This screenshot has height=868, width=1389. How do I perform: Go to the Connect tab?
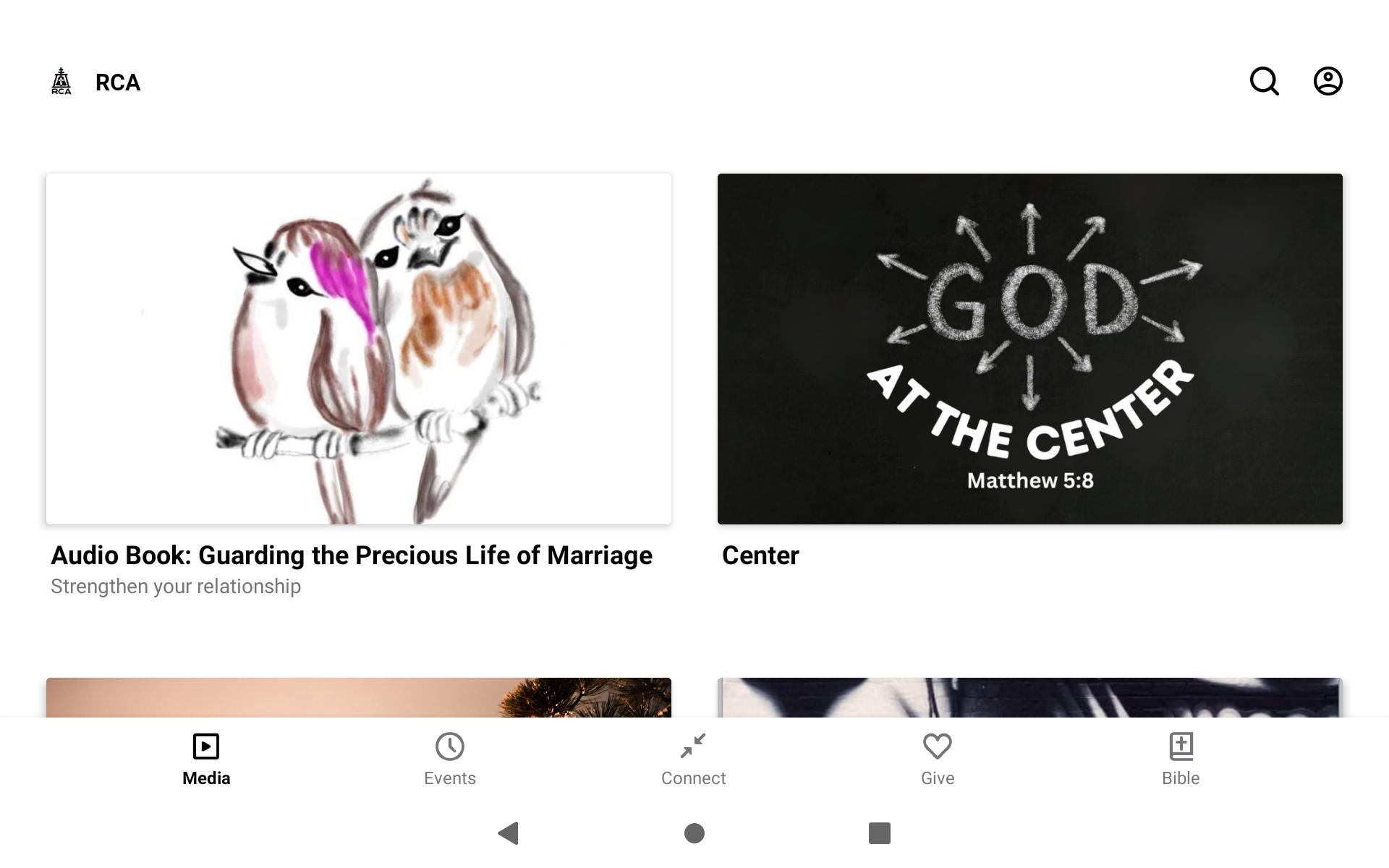693,758
